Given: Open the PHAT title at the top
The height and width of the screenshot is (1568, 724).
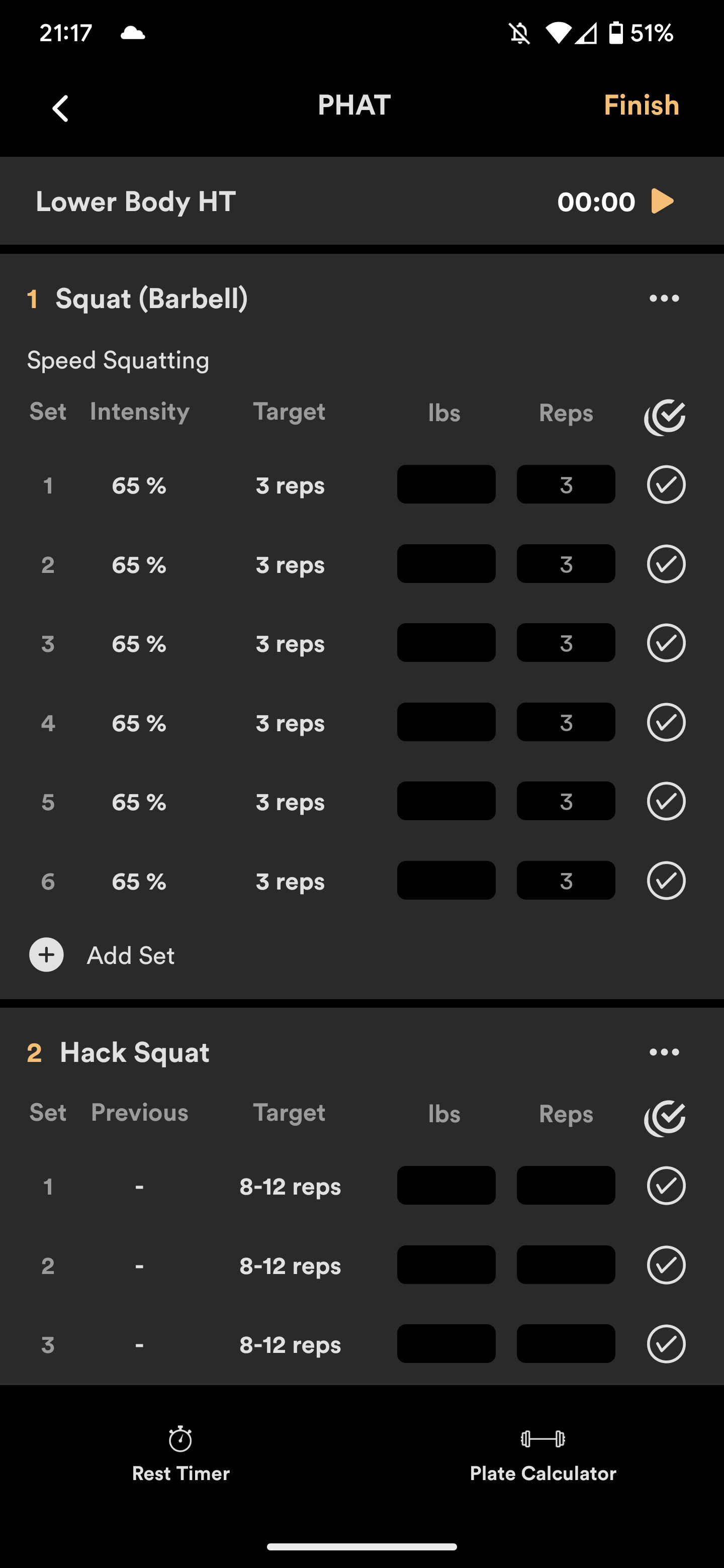Looking at the screenshot, I should pos(353,105).
